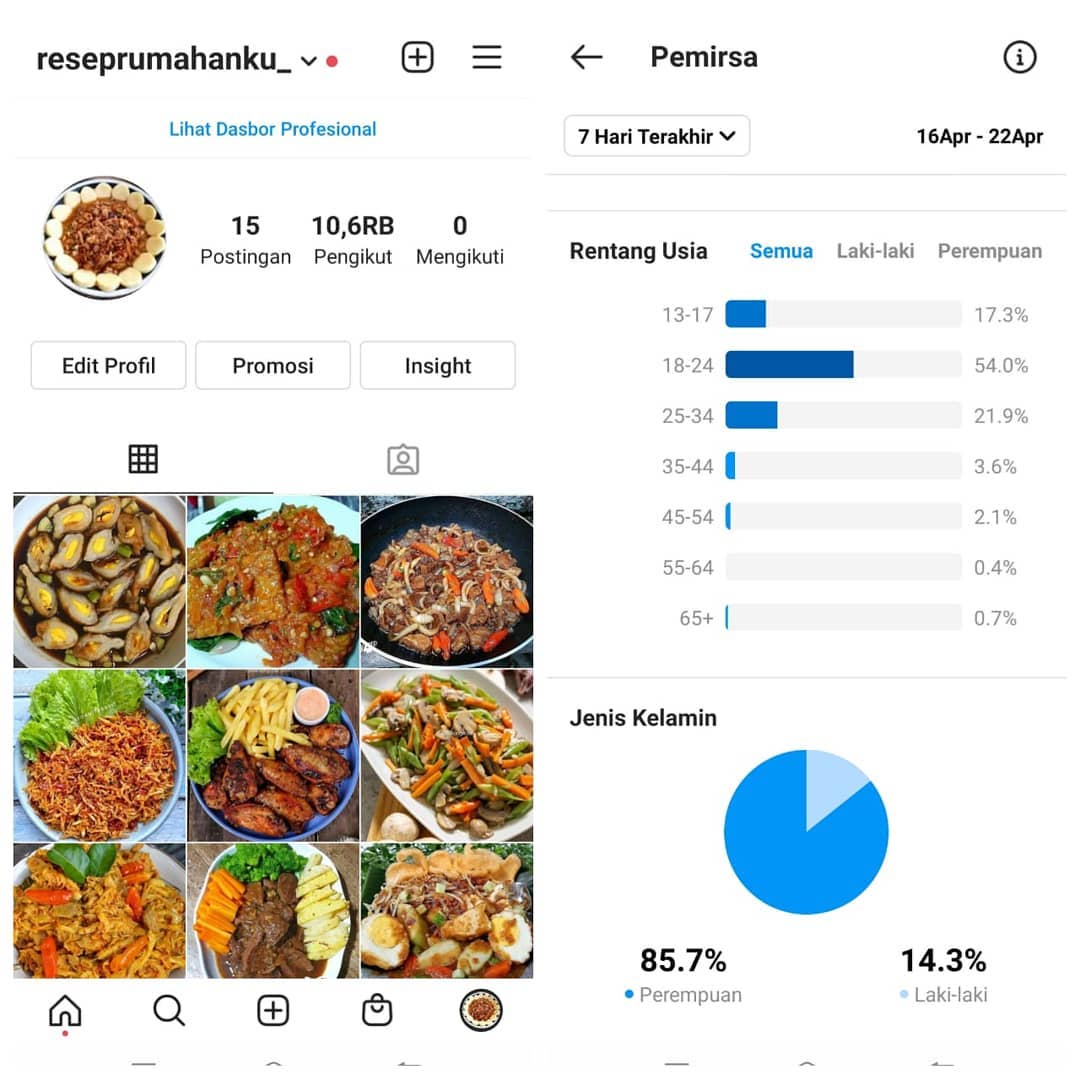The width and height of the screenshot is (1080, 1080).
Task: Select the Semua age range filter
Action: click(x=781, y=251)
